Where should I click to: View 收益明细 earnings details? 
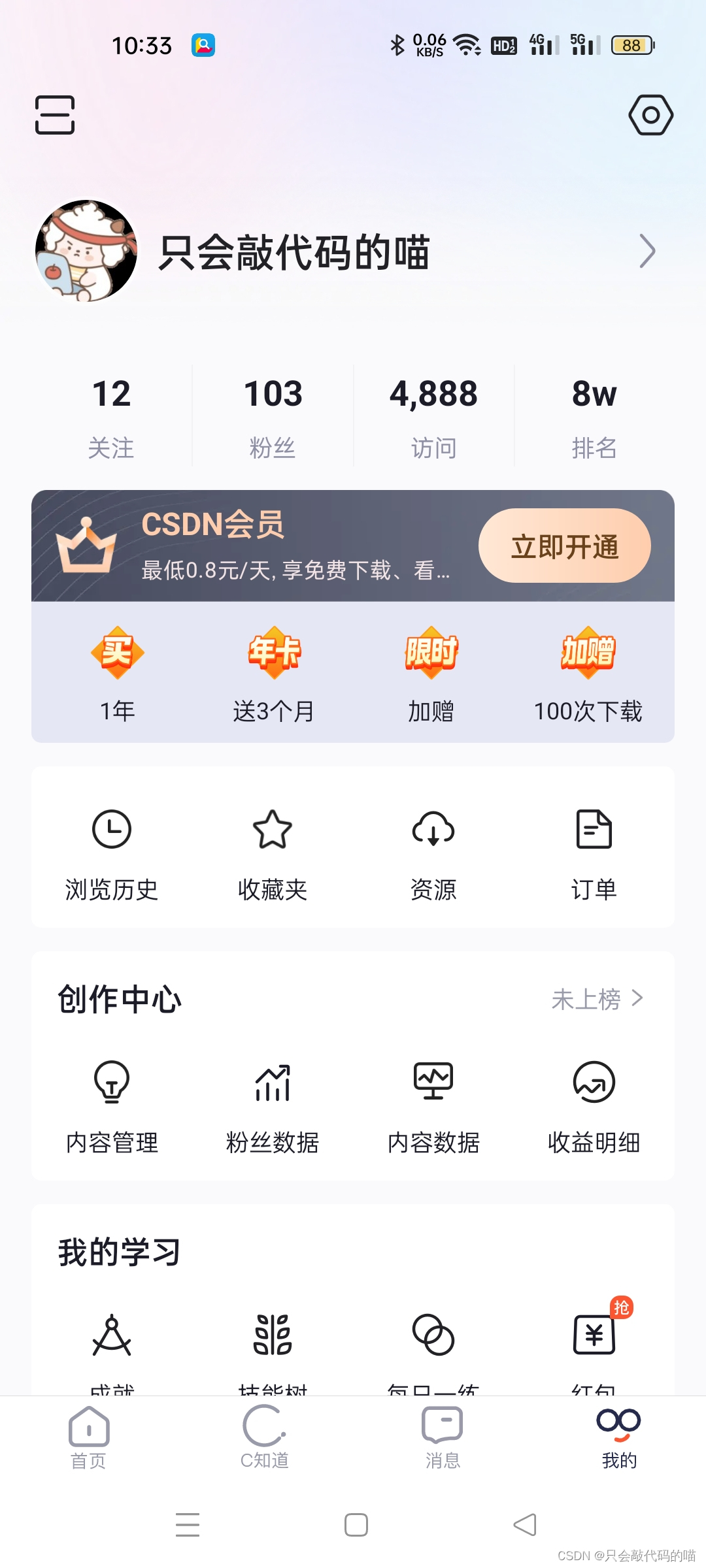(x=594, y=1103)
